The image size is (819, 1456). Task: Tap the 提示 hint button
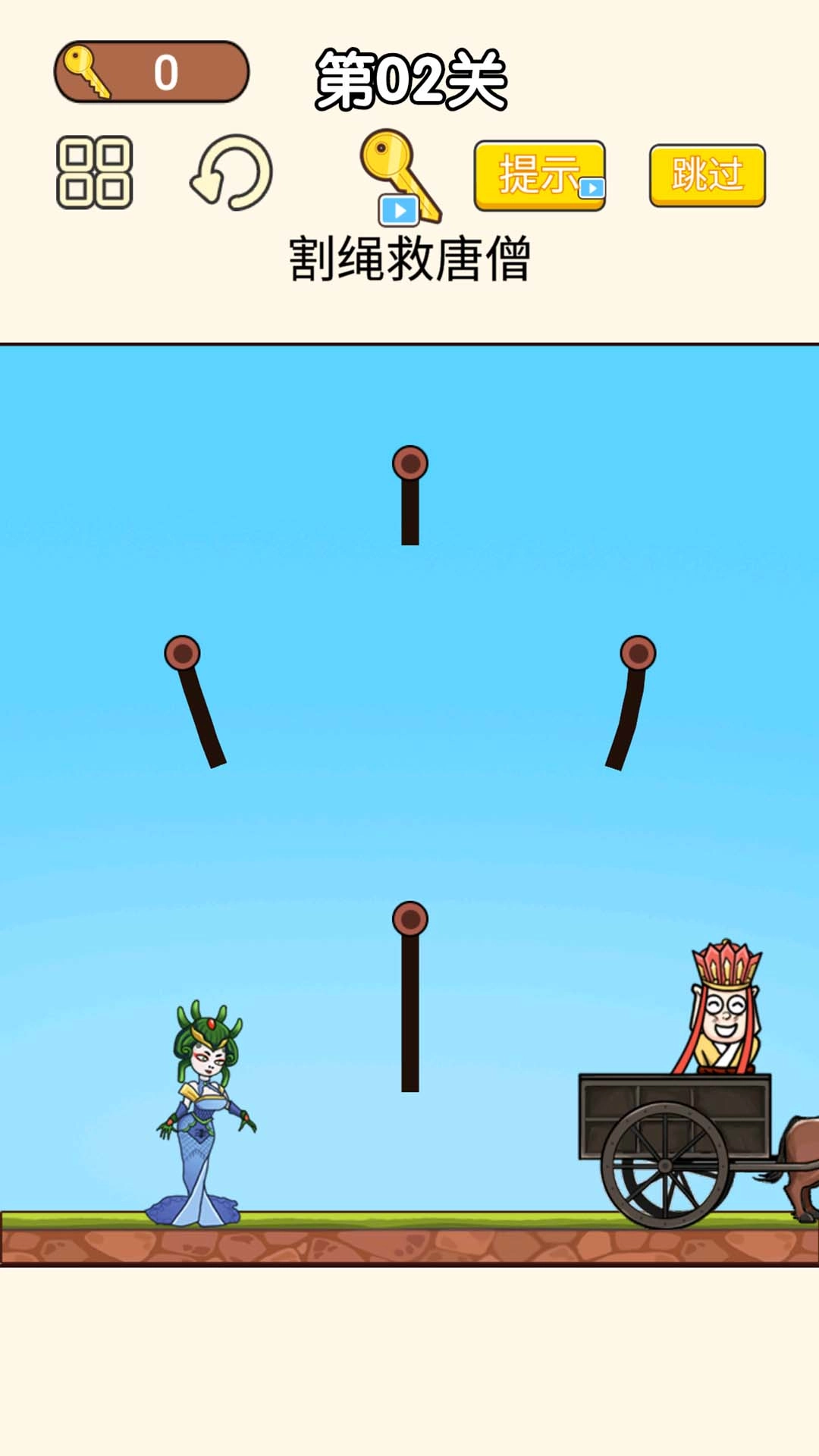point(539,175)
